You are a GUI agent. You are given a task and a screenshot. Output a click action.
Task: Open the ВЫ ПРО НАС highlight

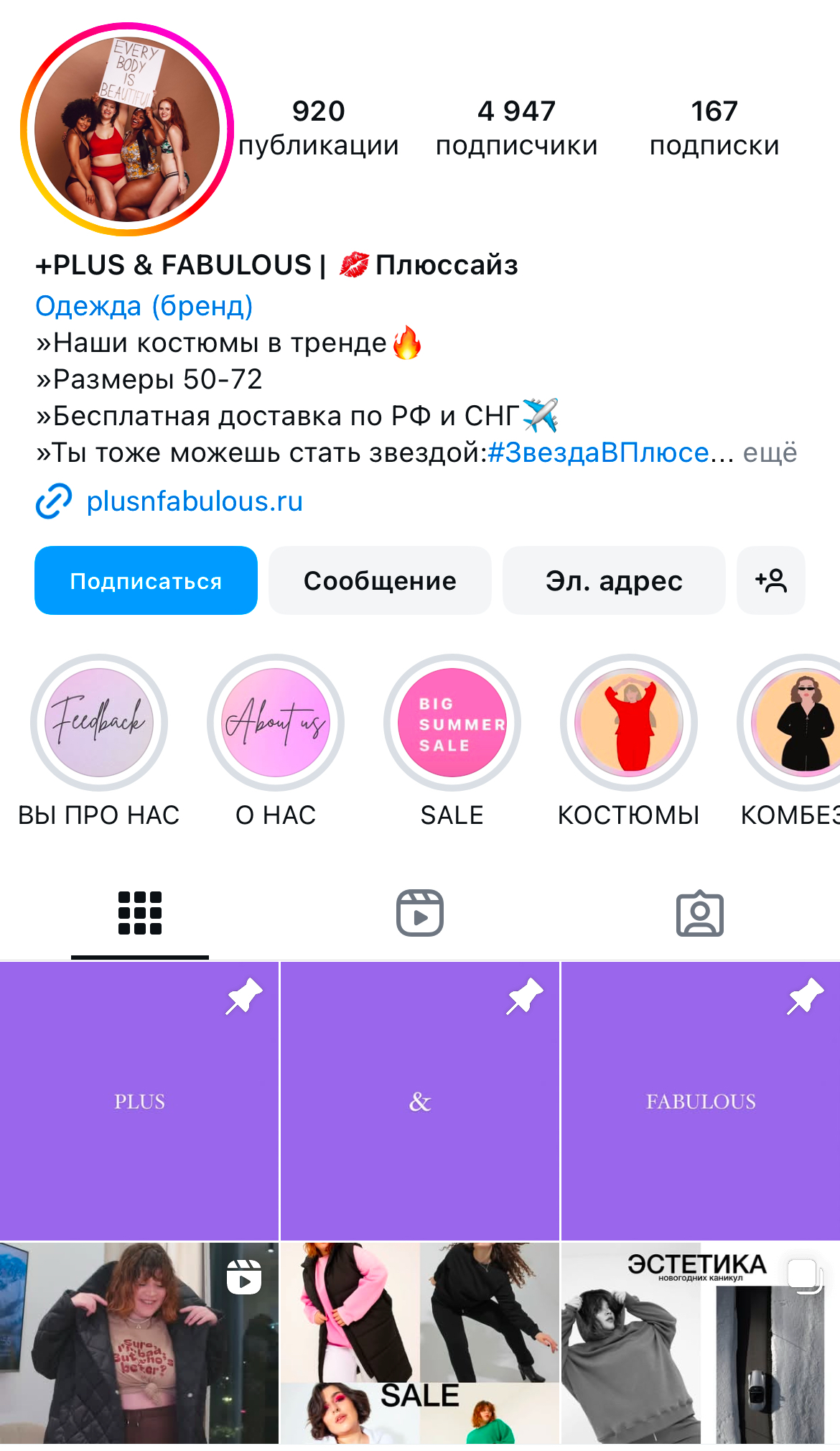pos(99,723)
